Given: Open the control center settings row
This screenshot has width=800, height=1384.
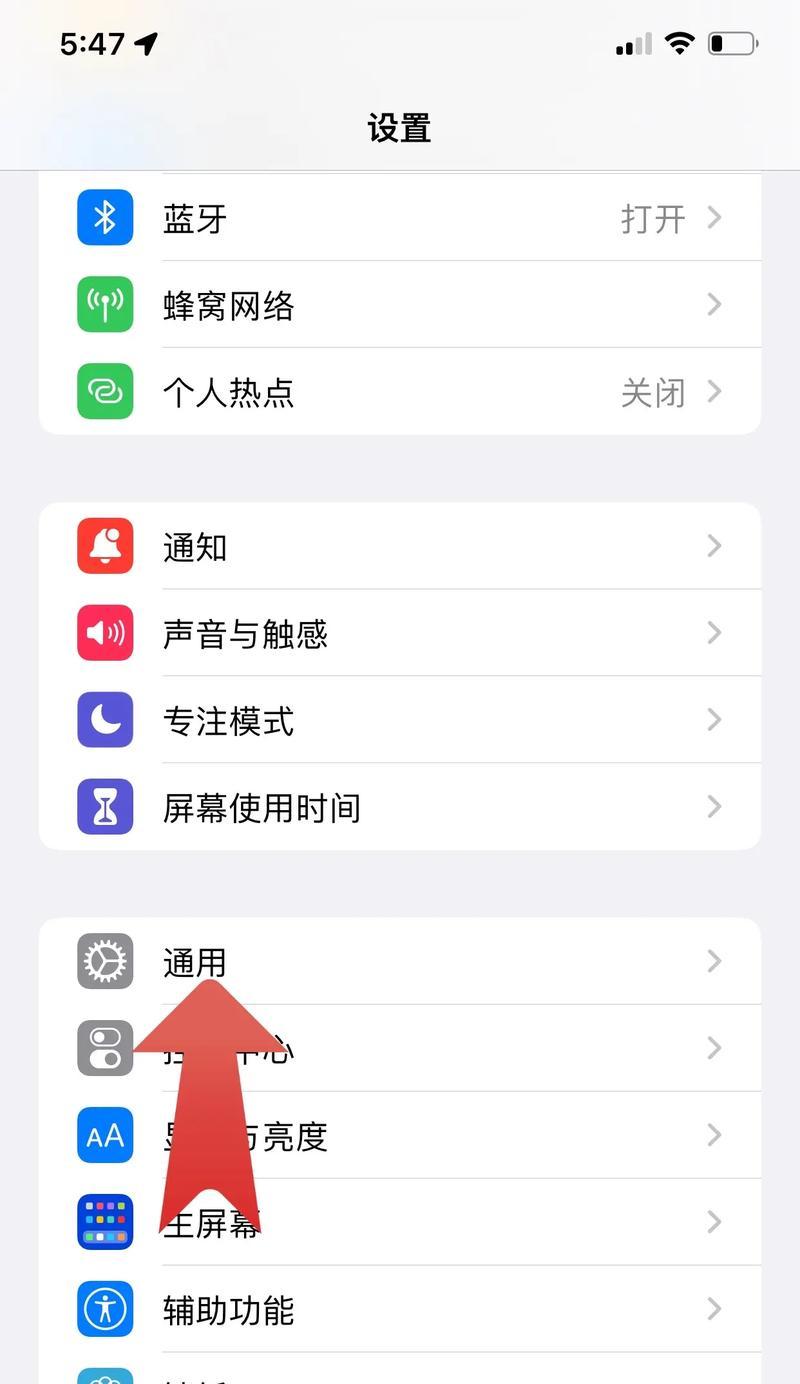Looking at the screenshot, I should (x=450, y=1048).
